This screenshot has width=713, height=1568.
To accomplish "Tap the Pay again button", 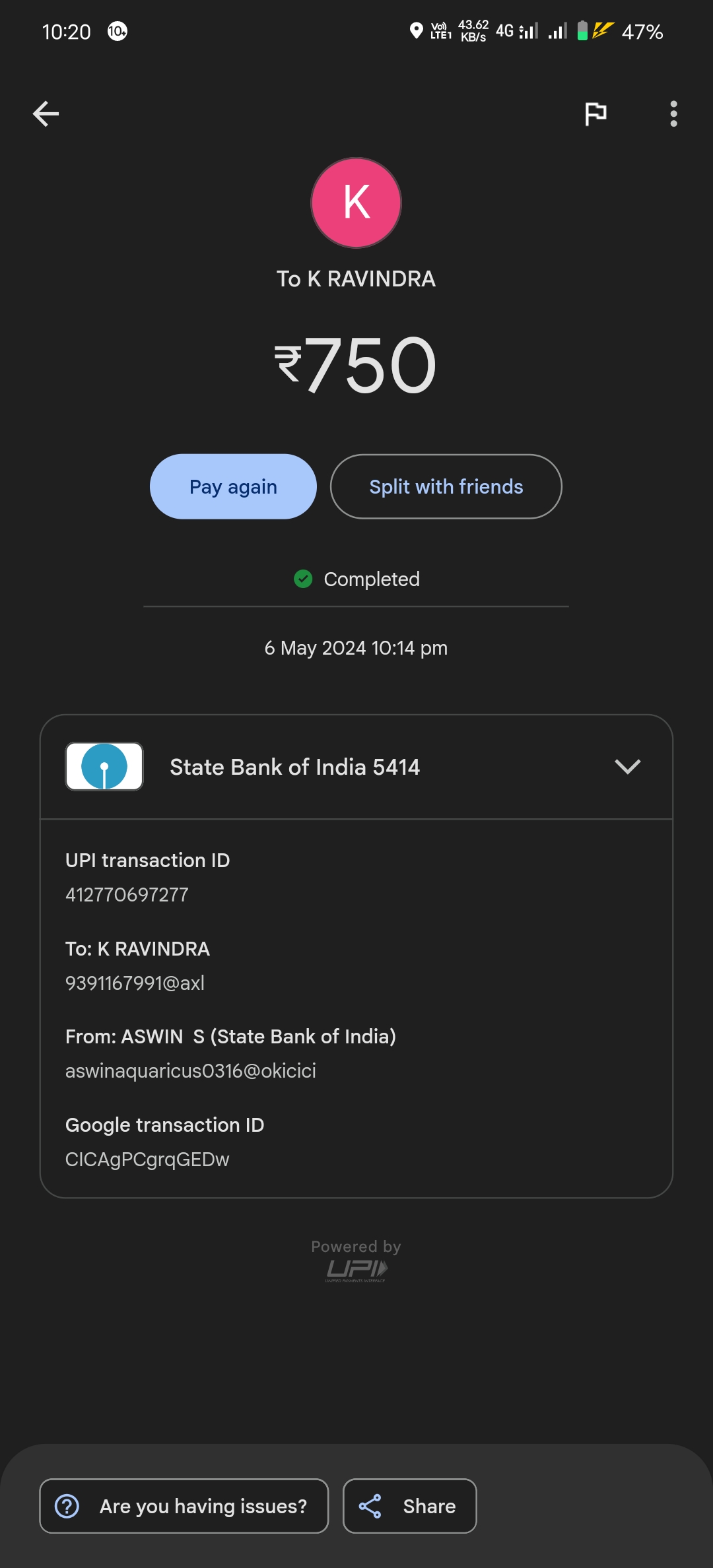I will 233,486.
